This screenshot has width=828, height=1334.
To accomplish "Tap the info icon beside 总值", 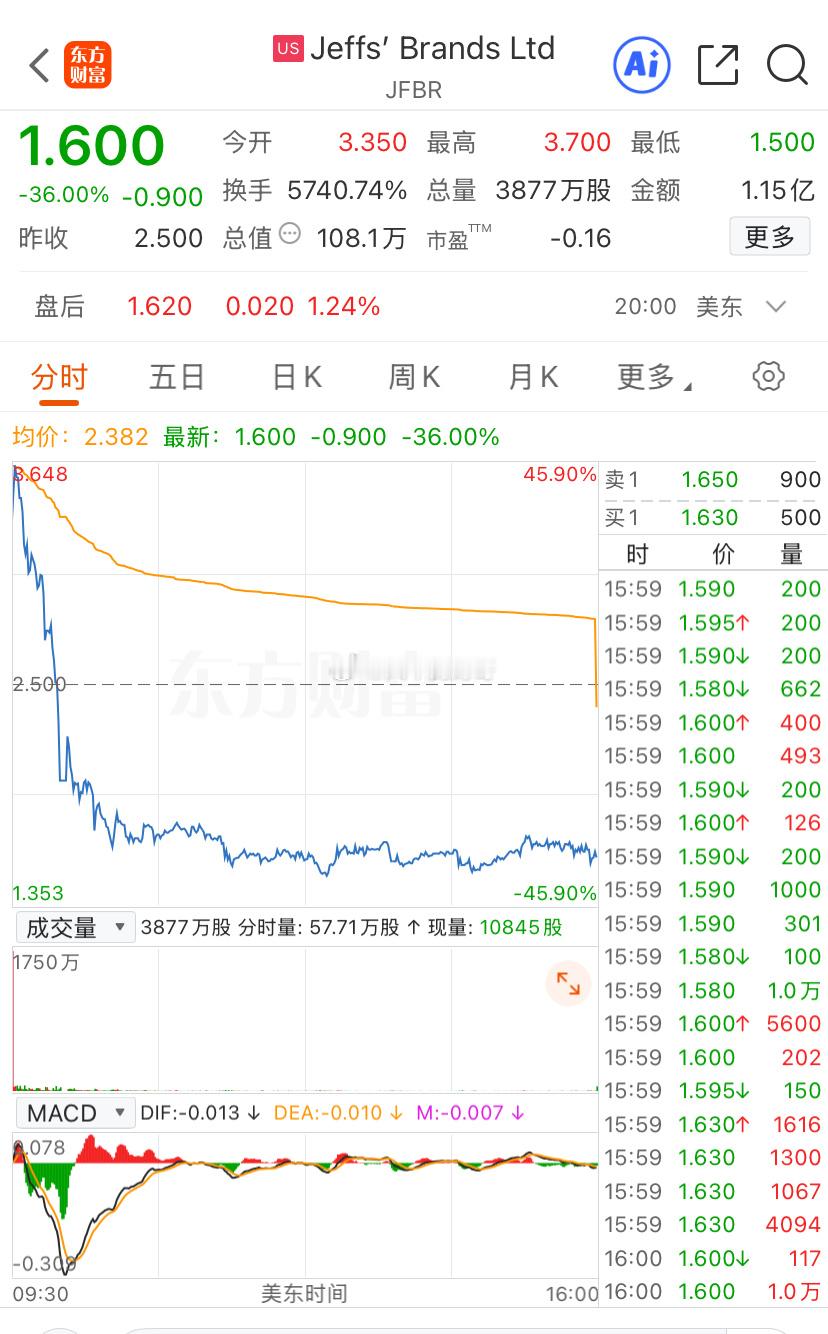I will pyautogui.click(x=289, y=232).
